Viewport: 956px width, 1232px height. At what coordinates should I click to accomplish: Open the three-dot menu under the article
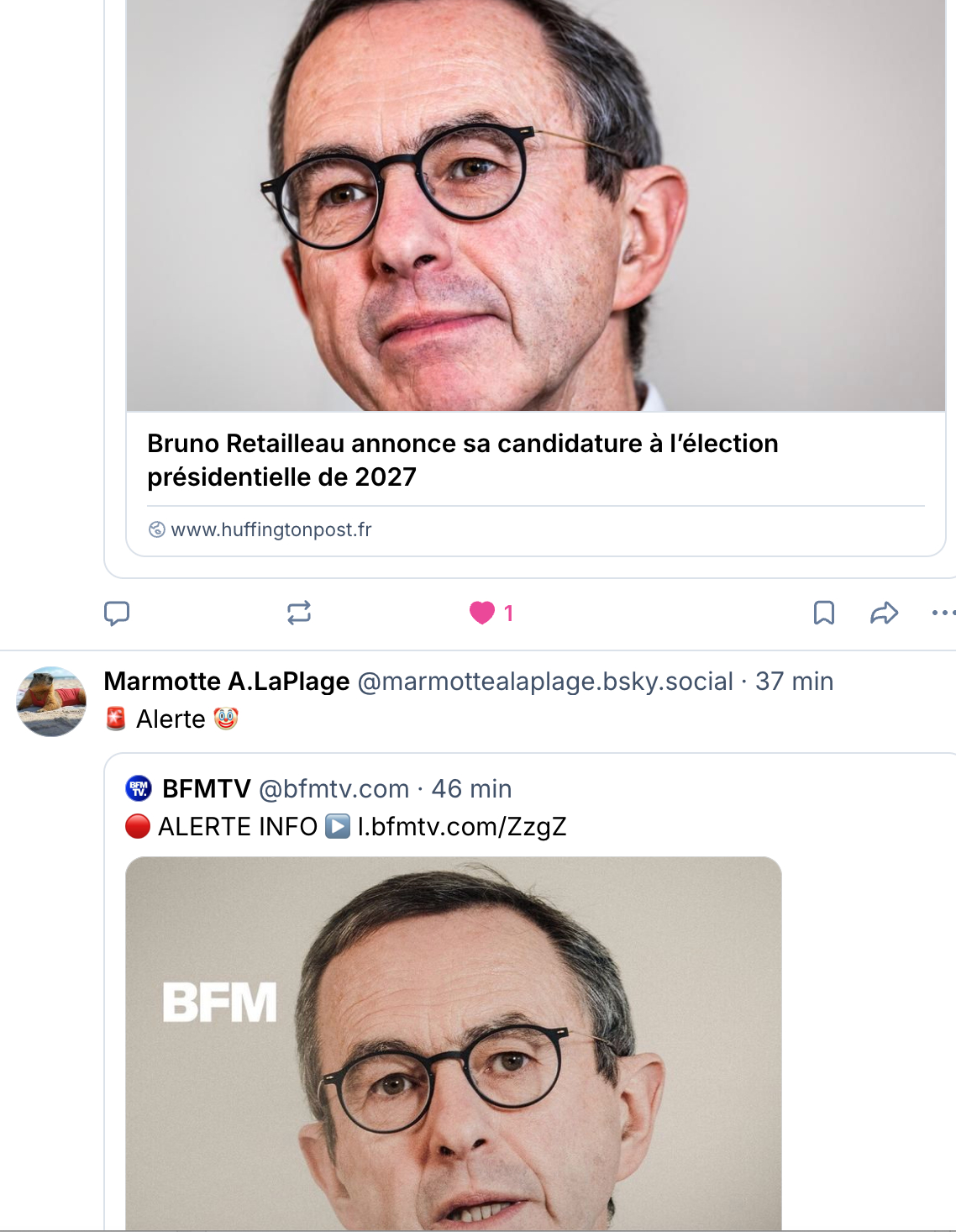(943, 613)
